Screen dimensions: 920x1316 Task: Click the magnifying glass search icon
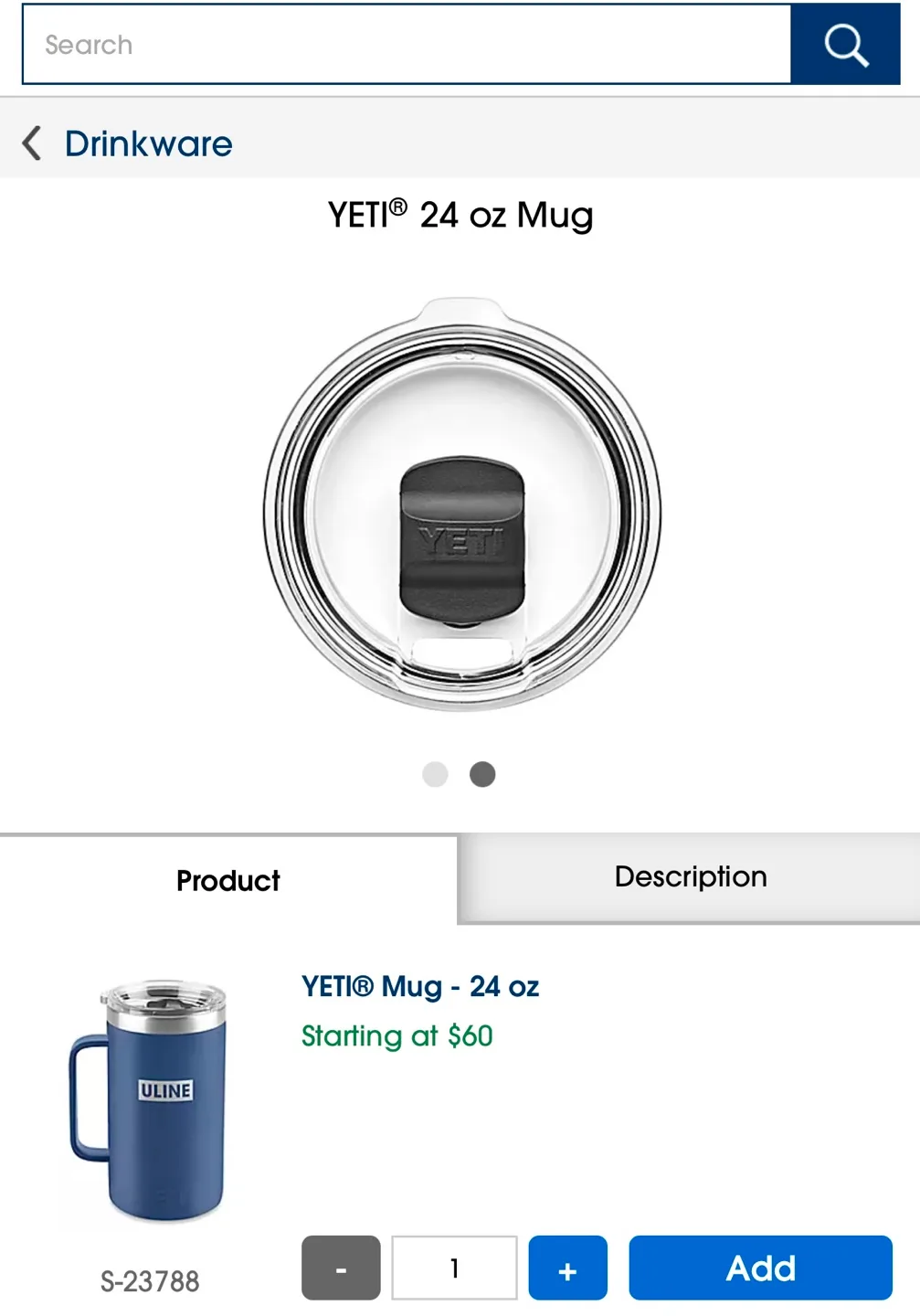click(842, 44)
